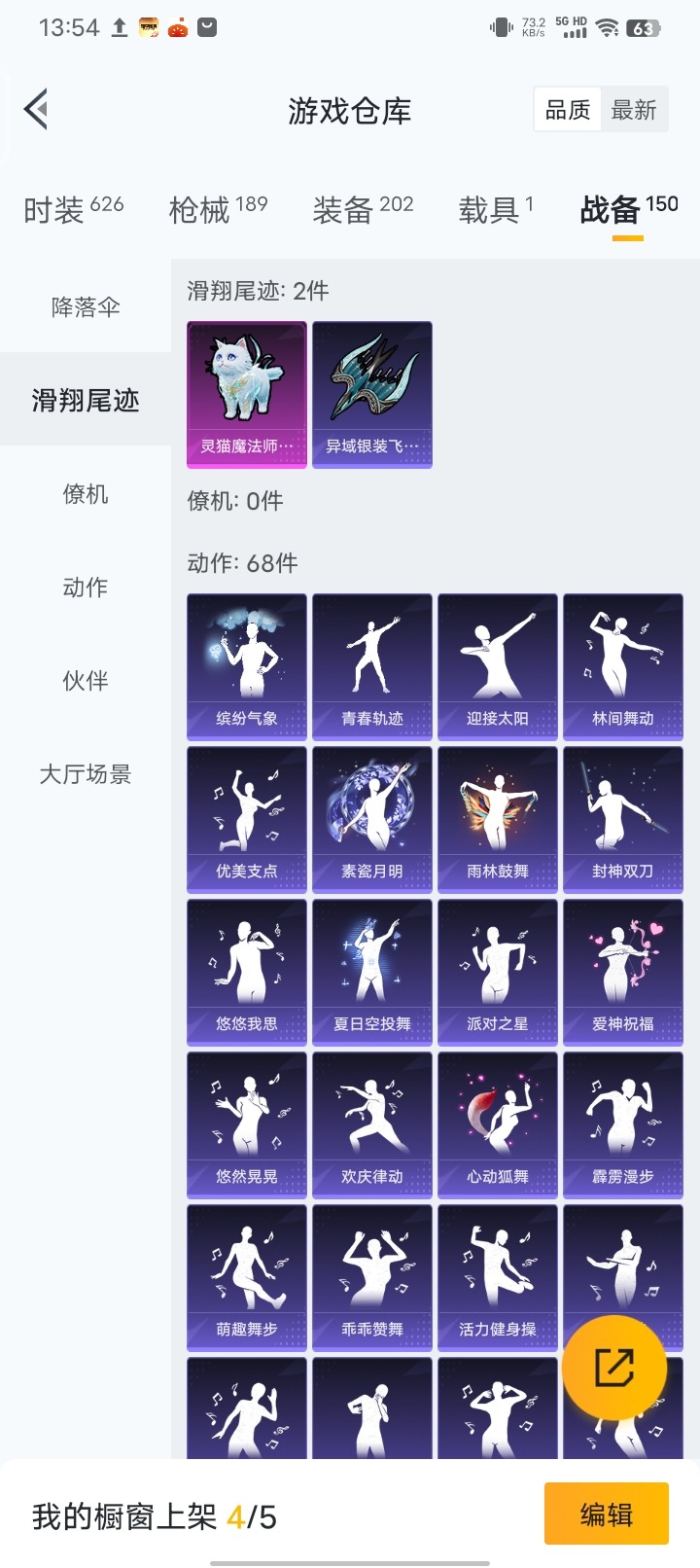Select 降落伞 in the side menu
This screenshot has height=1568, width=700.
pos(86,307)
